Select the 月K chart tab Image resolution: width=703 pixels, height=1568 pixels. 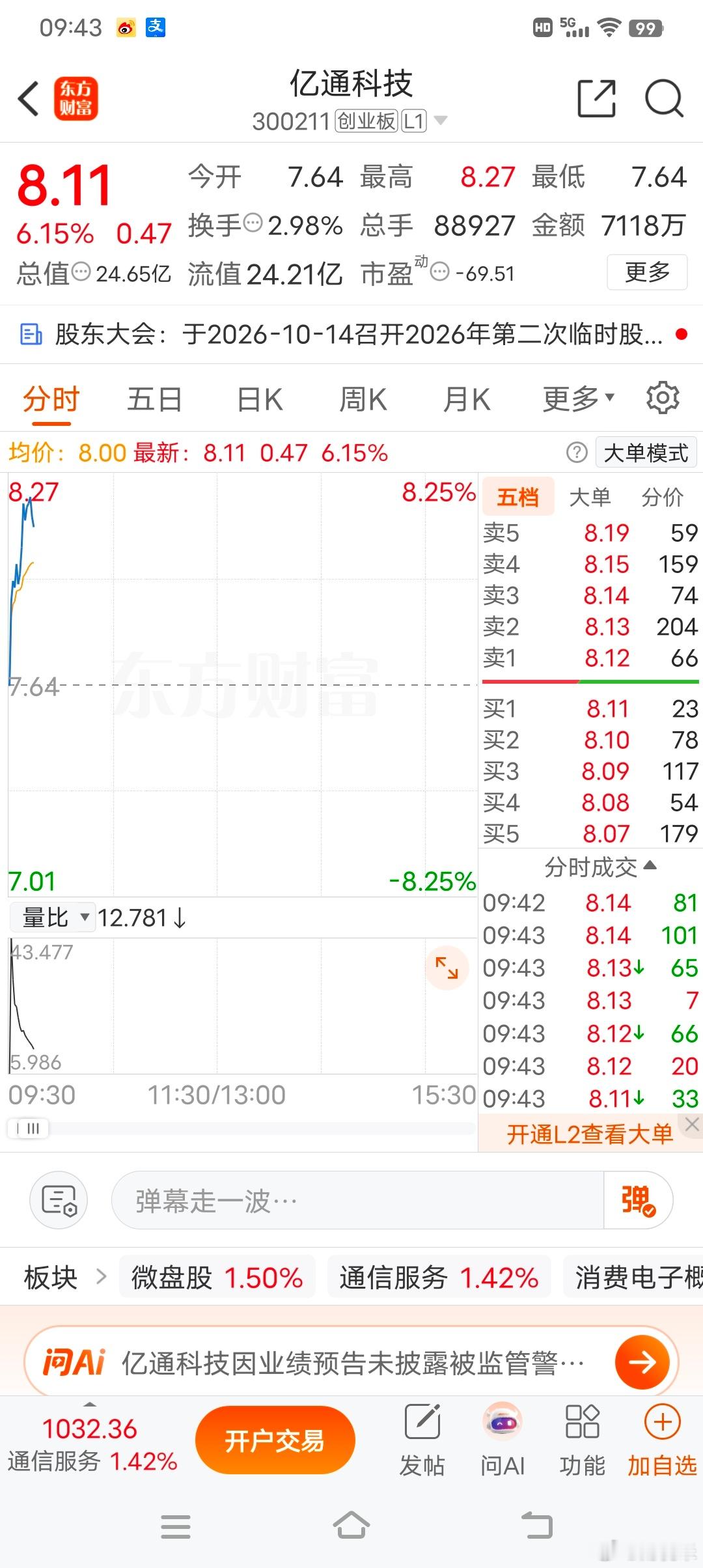[x=467, y=399]
